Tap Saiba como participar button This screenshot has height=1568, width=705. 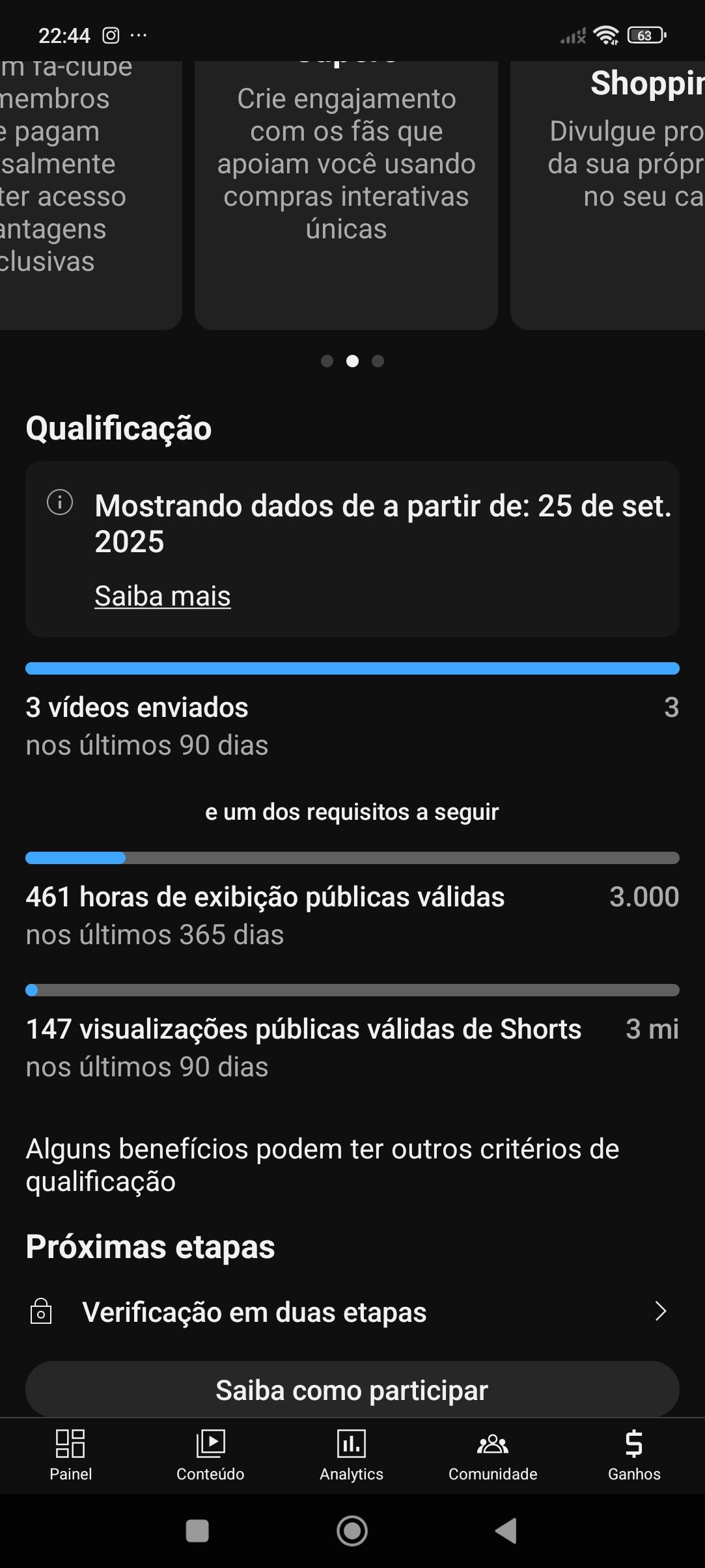pos(352,1390)
